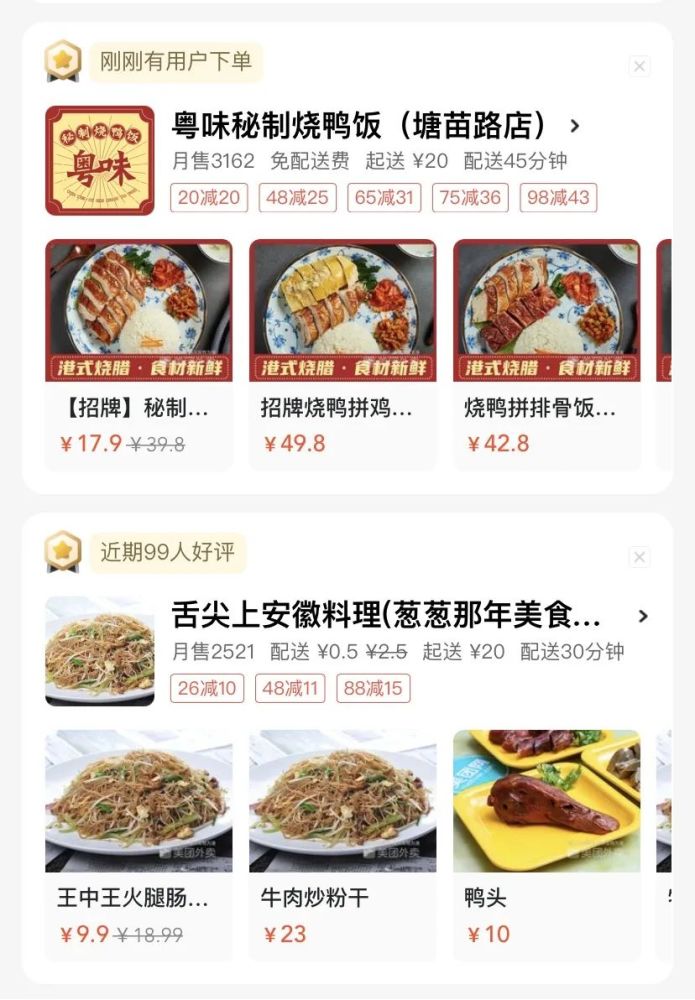695x1000 pixels.
Task: View the 【招牌】秘制 dish priced ¥17.9
Action: coord(139,354)
